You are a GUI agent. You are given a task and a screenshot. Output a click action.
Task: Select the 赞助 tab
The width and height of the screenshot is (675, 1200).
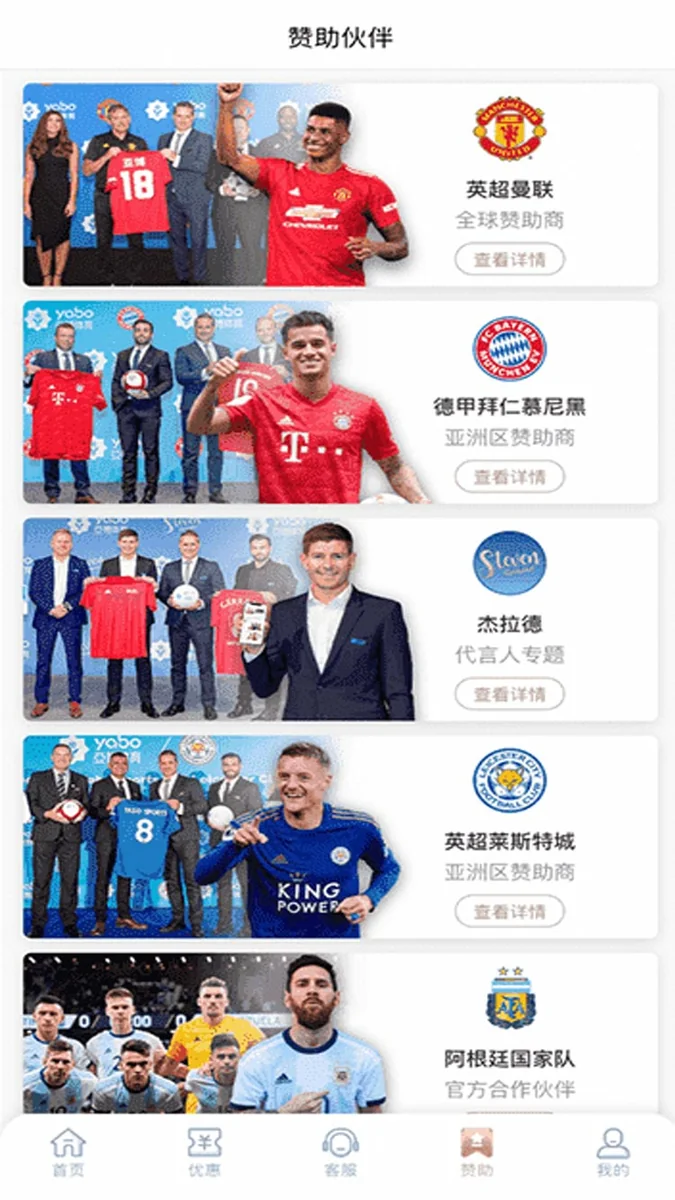(x=476, y=1152)
